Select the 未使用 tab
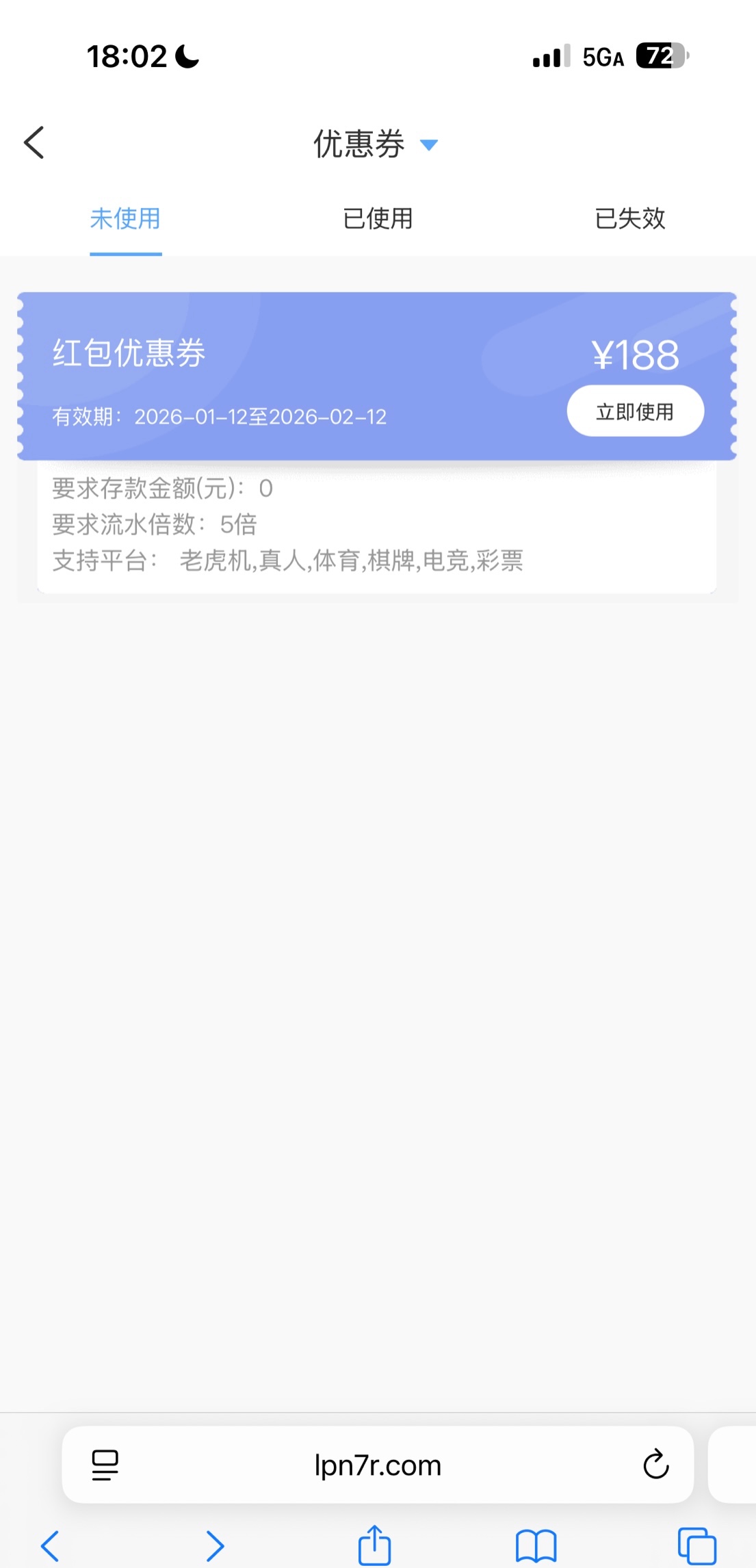 [125, 219]
